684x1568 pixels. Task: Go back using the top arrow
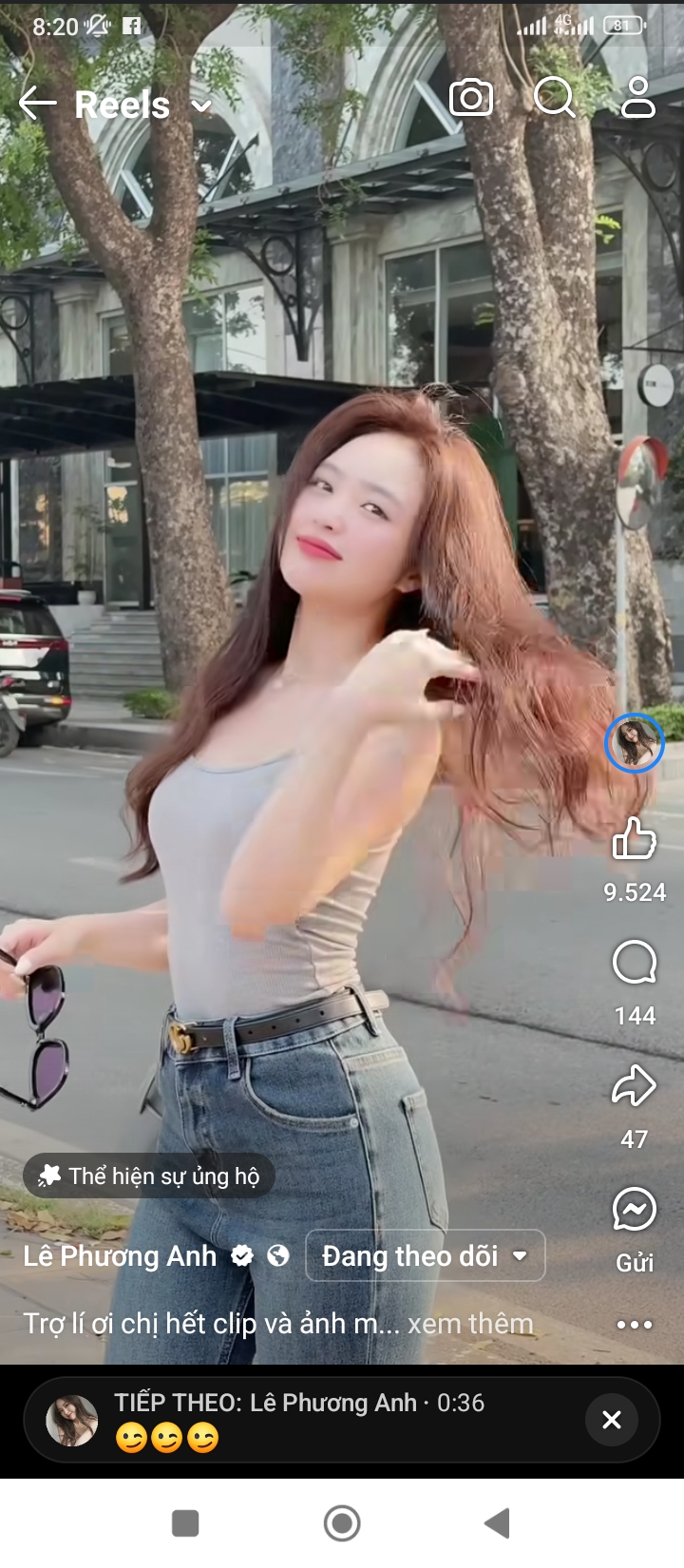(x=38, y=104)
